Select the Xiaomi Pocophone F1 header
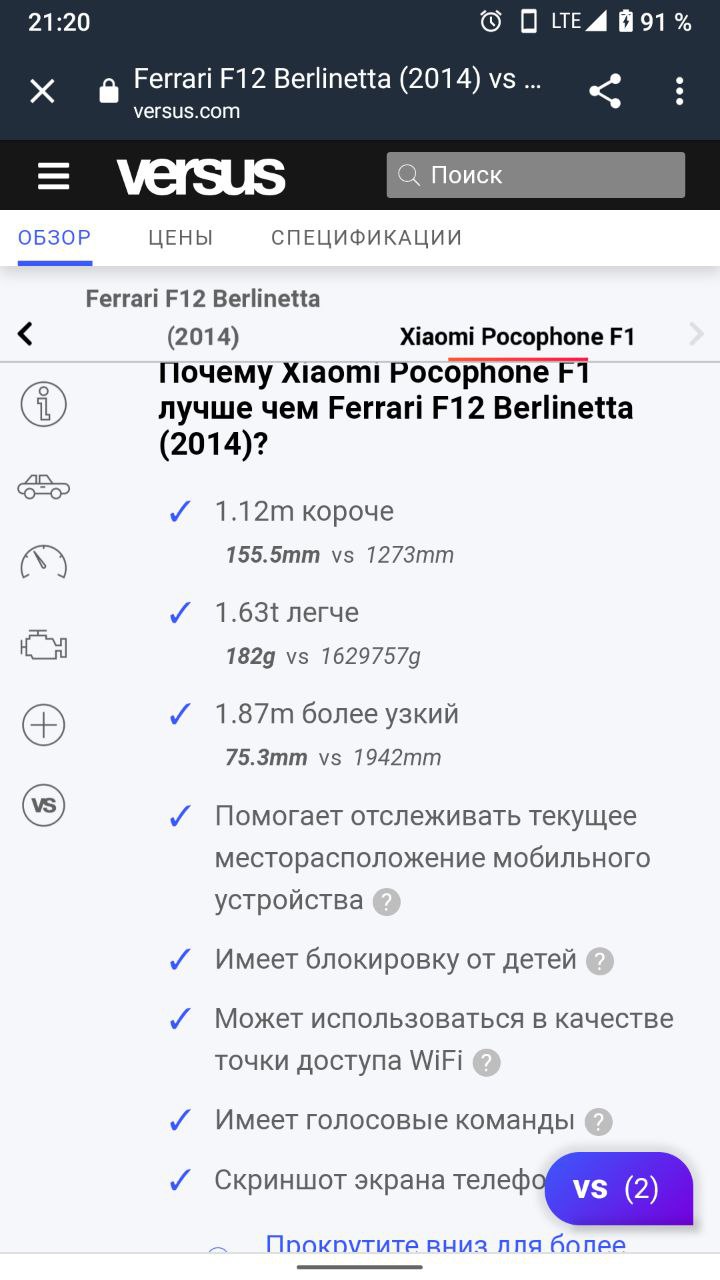The image size is (720, 1280). point(518,337)
